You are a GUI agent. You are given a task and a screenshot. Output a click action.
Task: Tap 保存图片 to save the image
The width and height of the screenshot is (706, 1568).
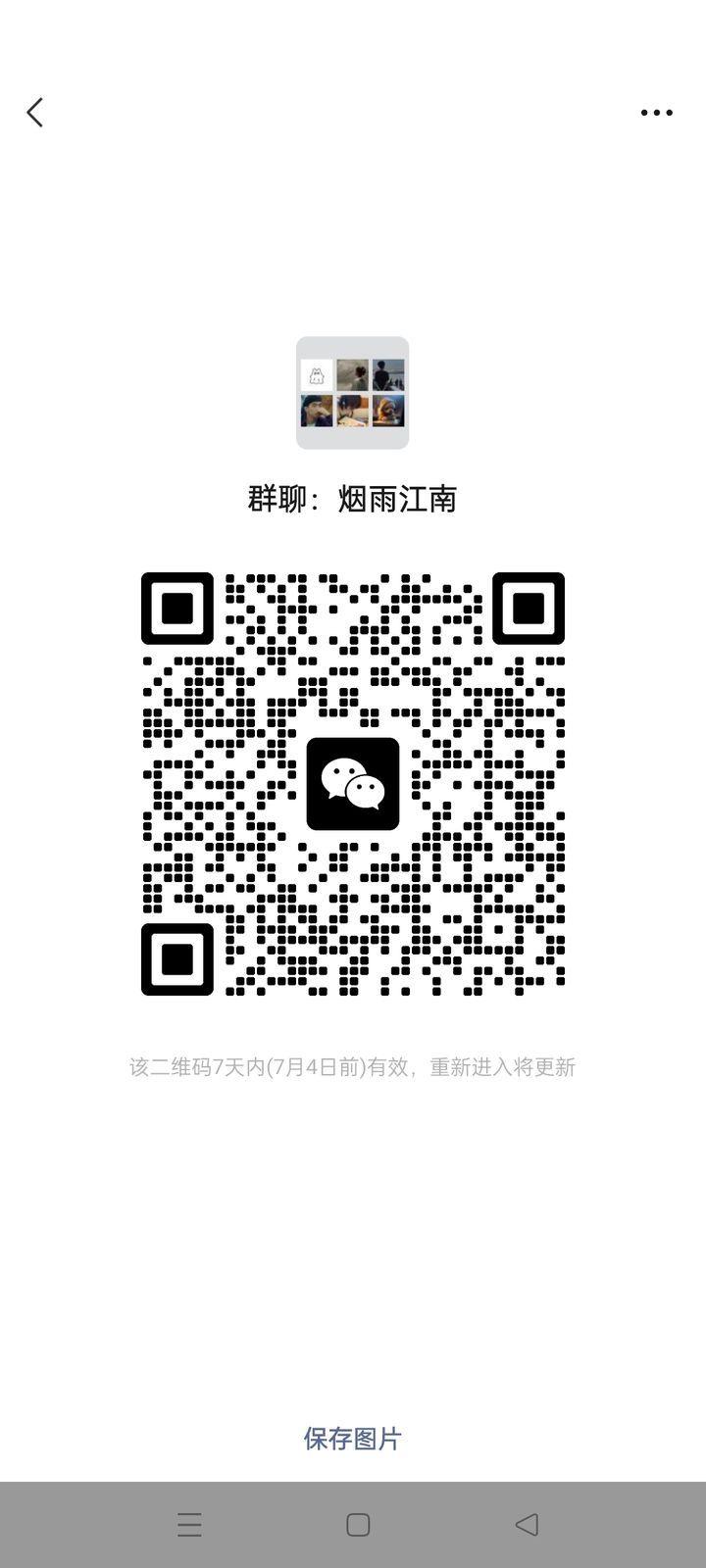(x=353, y=1438)
